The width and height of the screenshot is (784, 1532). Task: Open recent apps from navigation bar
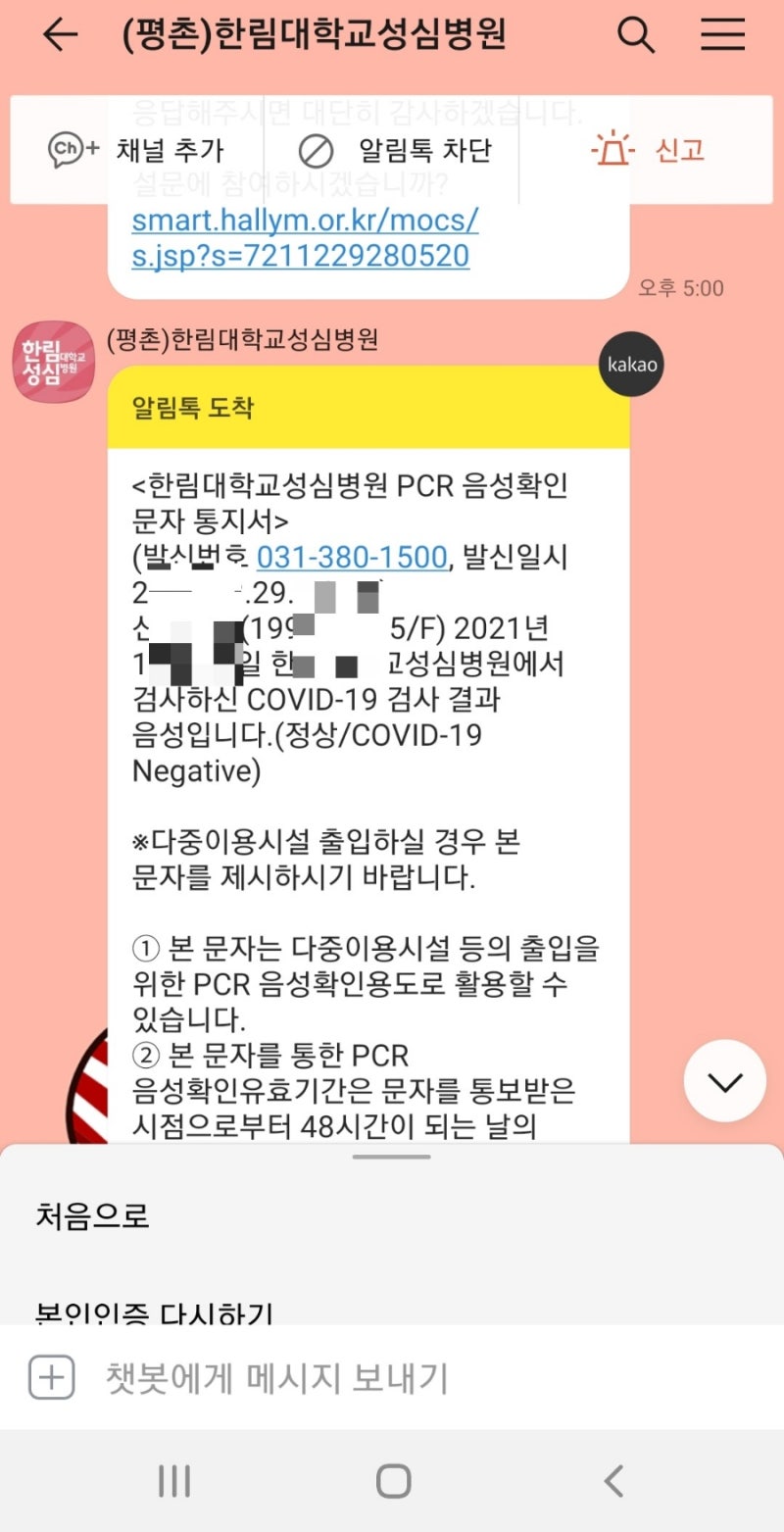[174, 1480]
